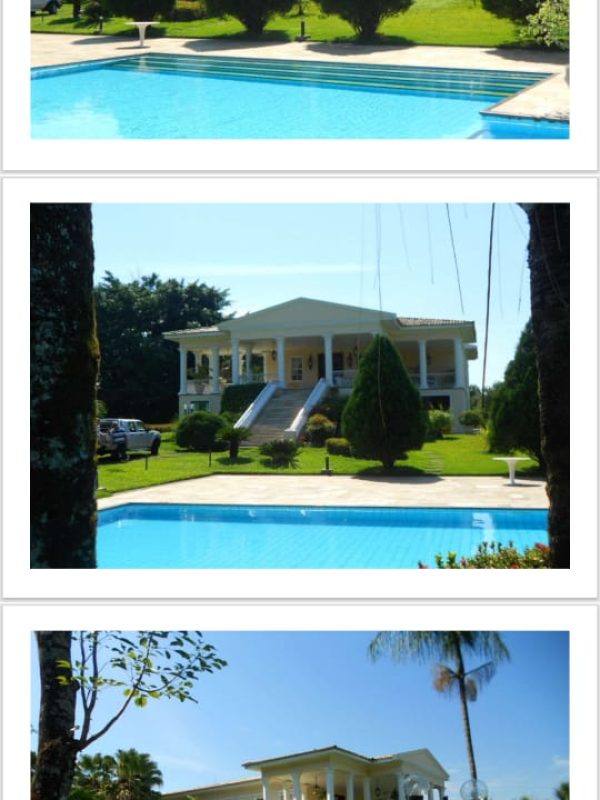Open the photo of the house behind the pool
Image resolution: width=600 pixels, height=800 pixels.
pyautogui.click(x=300, y=386)
